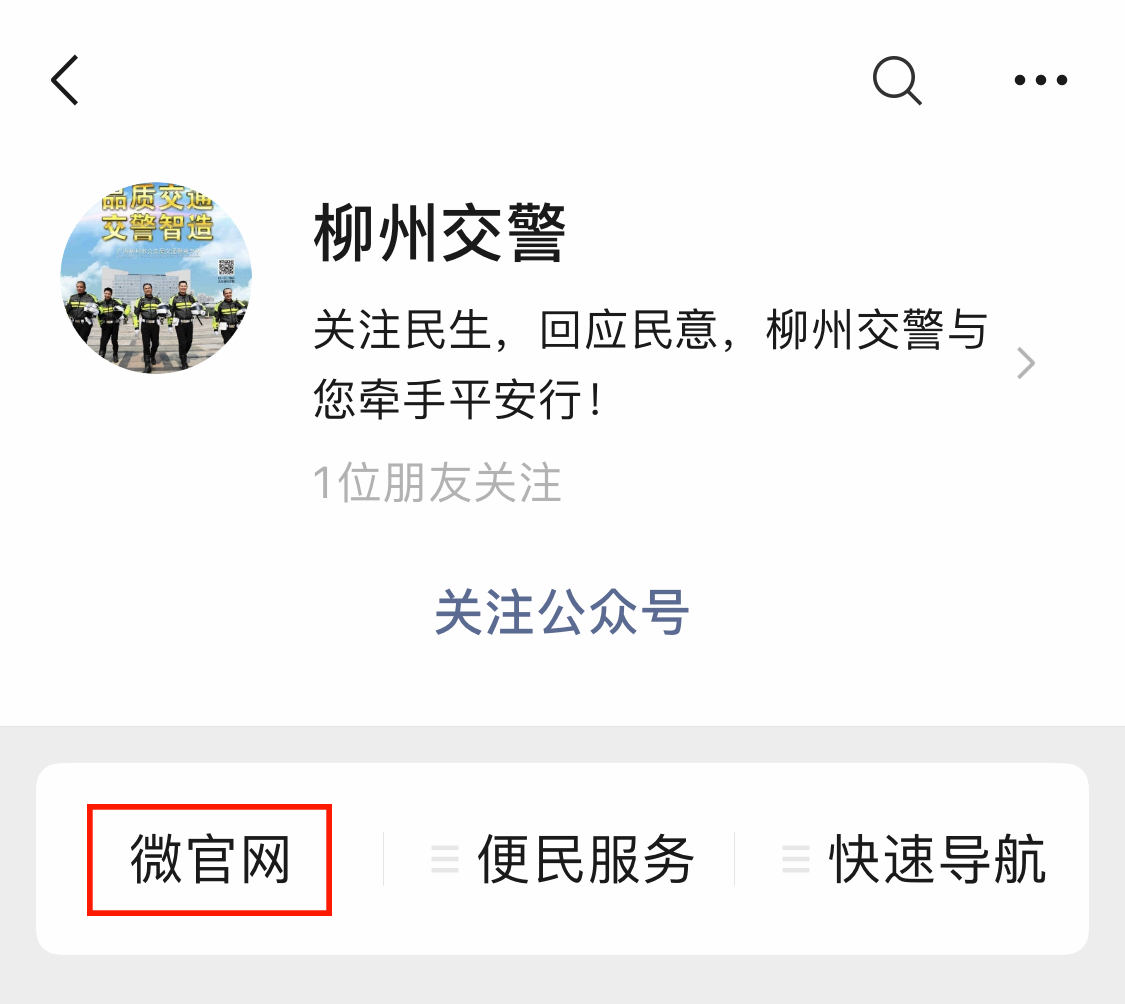Open the 便民服务 menu
This screenshot has width=1125, height=1004.
[562, 860]
